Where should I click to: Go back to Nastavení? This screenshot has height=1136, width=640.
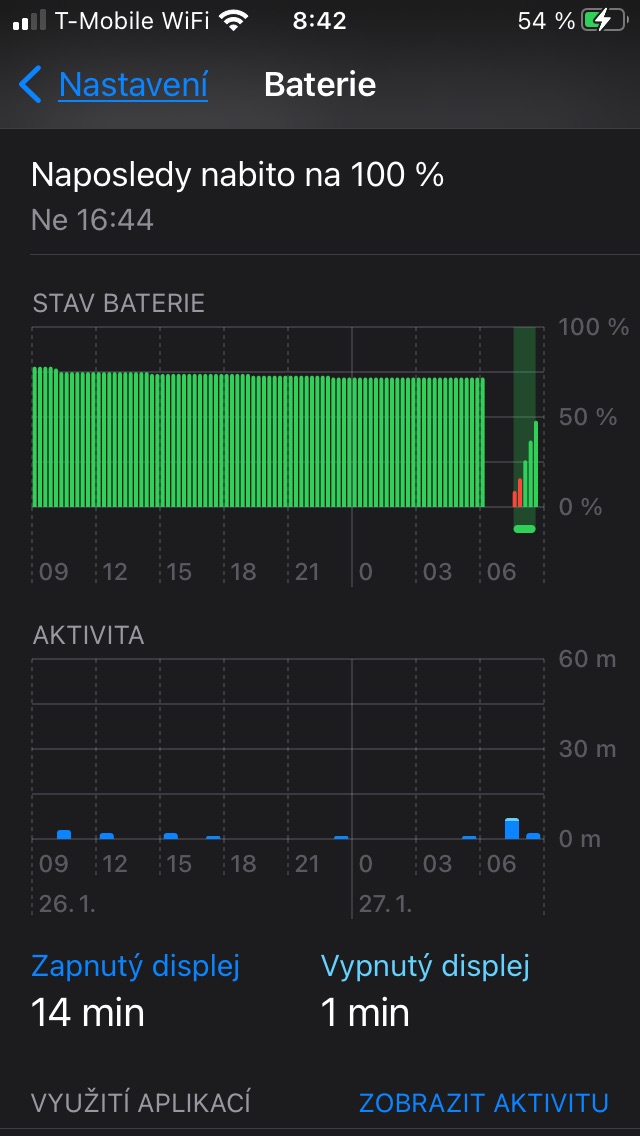point(114,85)
